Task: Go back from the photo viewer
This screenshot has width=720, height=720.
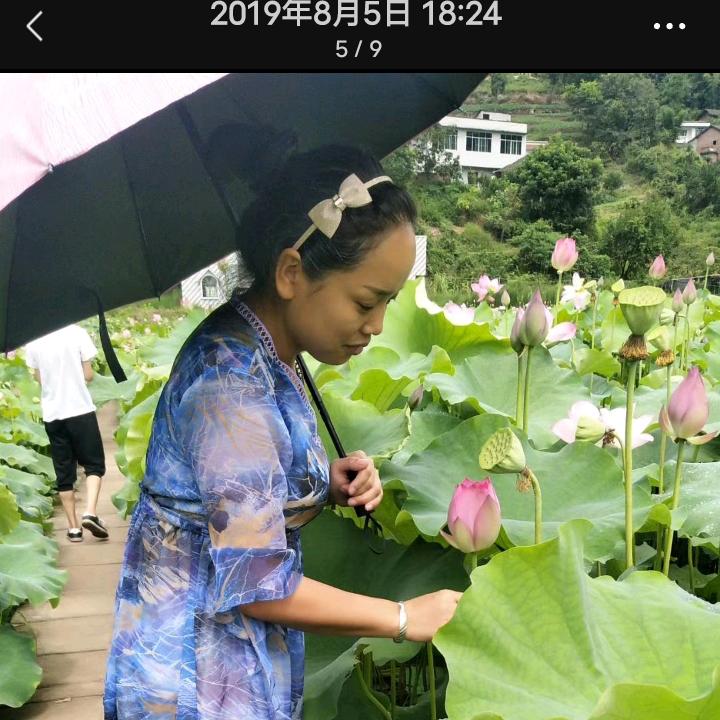Action: [x=35, y=26]
